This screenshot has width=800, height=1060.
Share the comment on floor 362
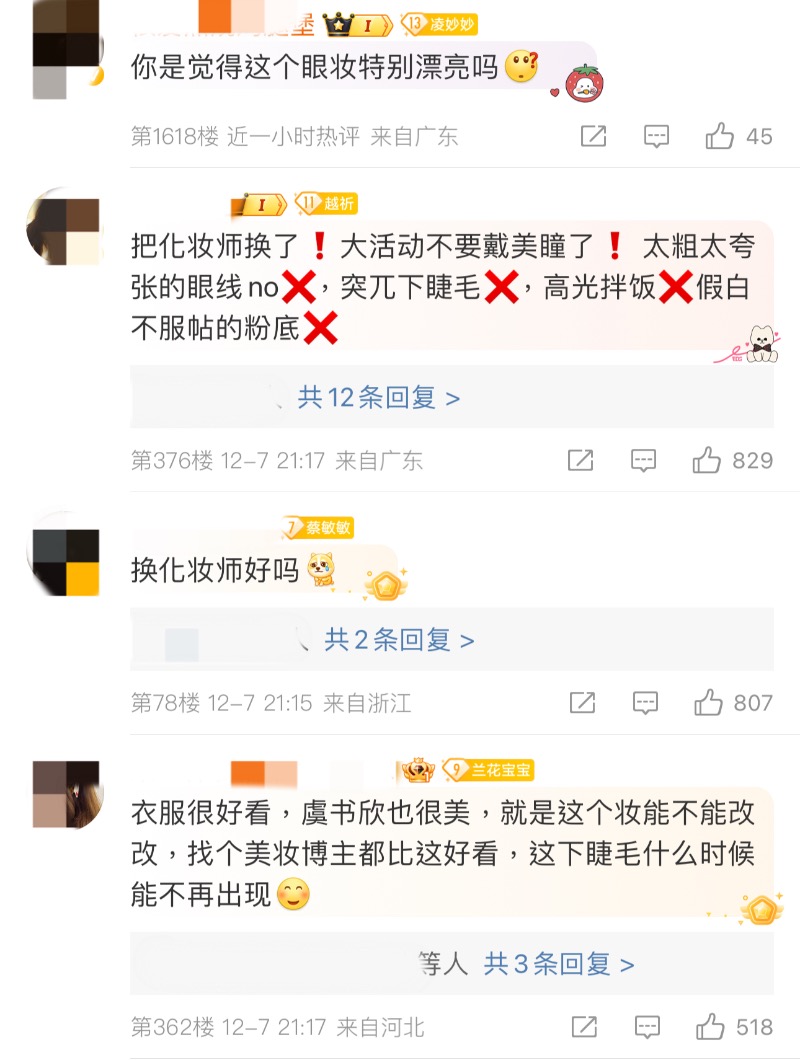coord(585,1026)
